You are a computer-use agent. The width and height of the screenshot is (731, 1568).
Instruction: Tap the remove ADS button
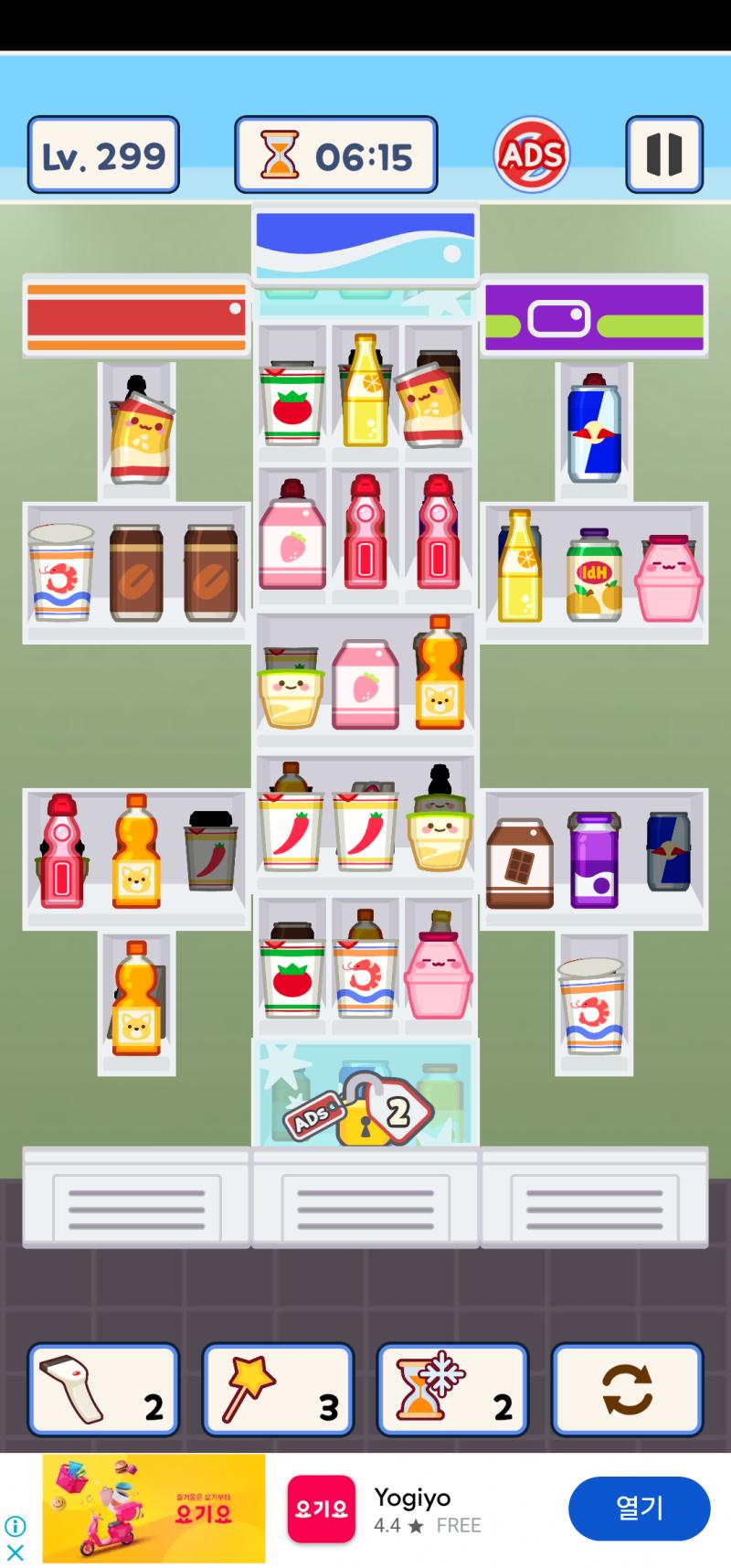[x=532, y=155]
